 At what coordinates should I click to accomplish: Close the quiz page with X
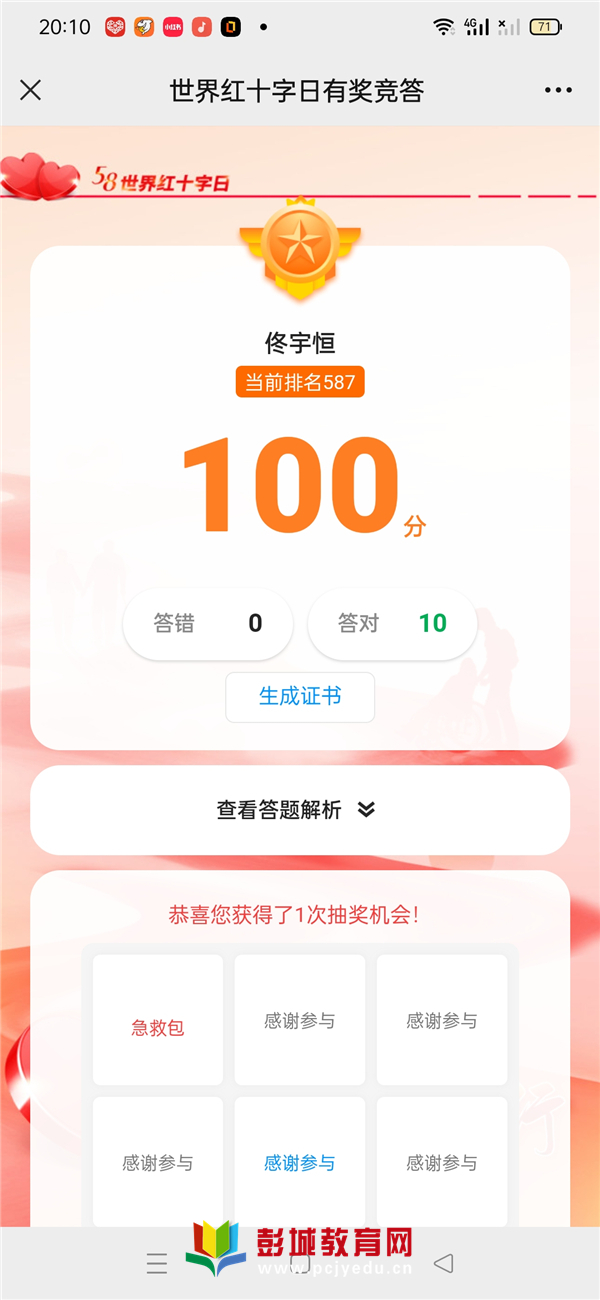pyautogui.click(x=31, y=90)
